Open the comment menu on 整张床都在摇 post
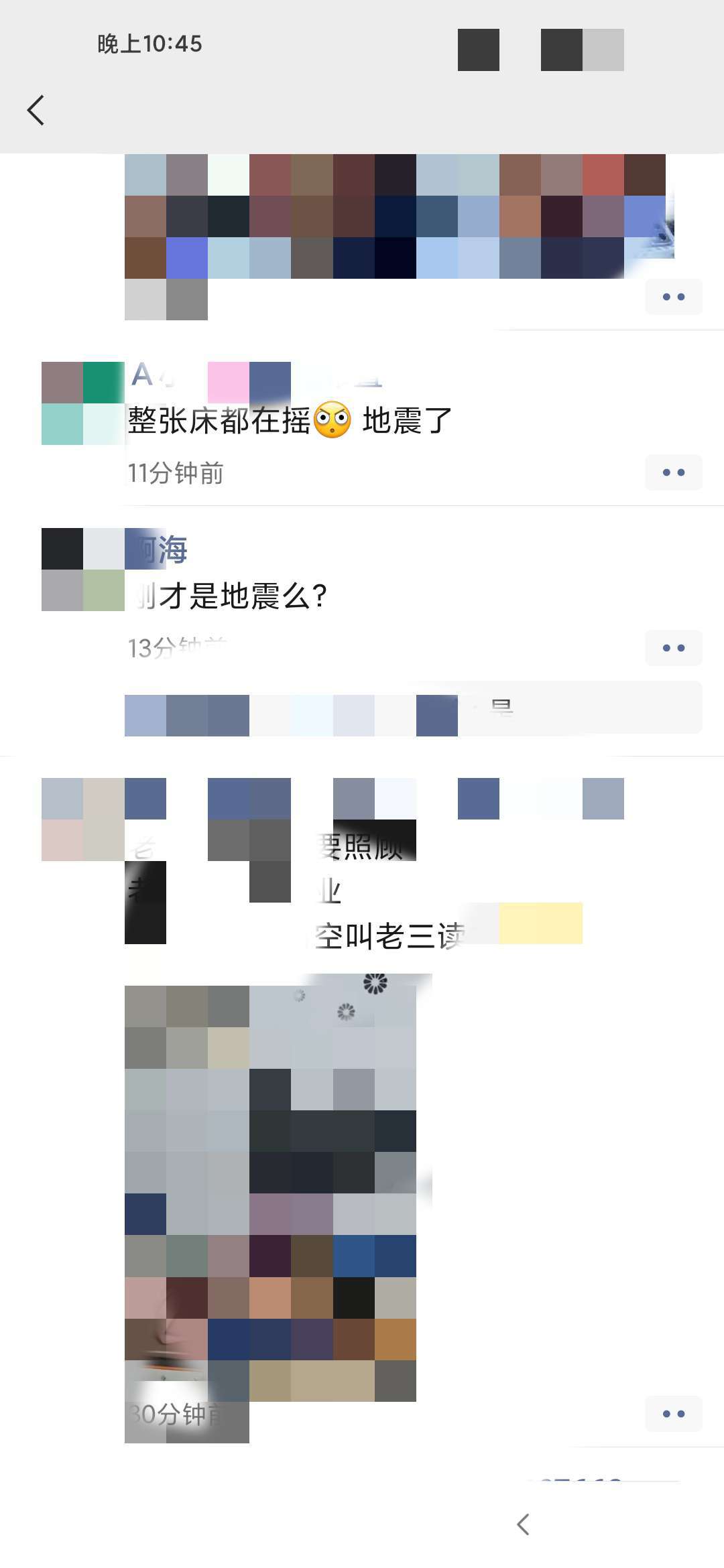 [673, 472]
